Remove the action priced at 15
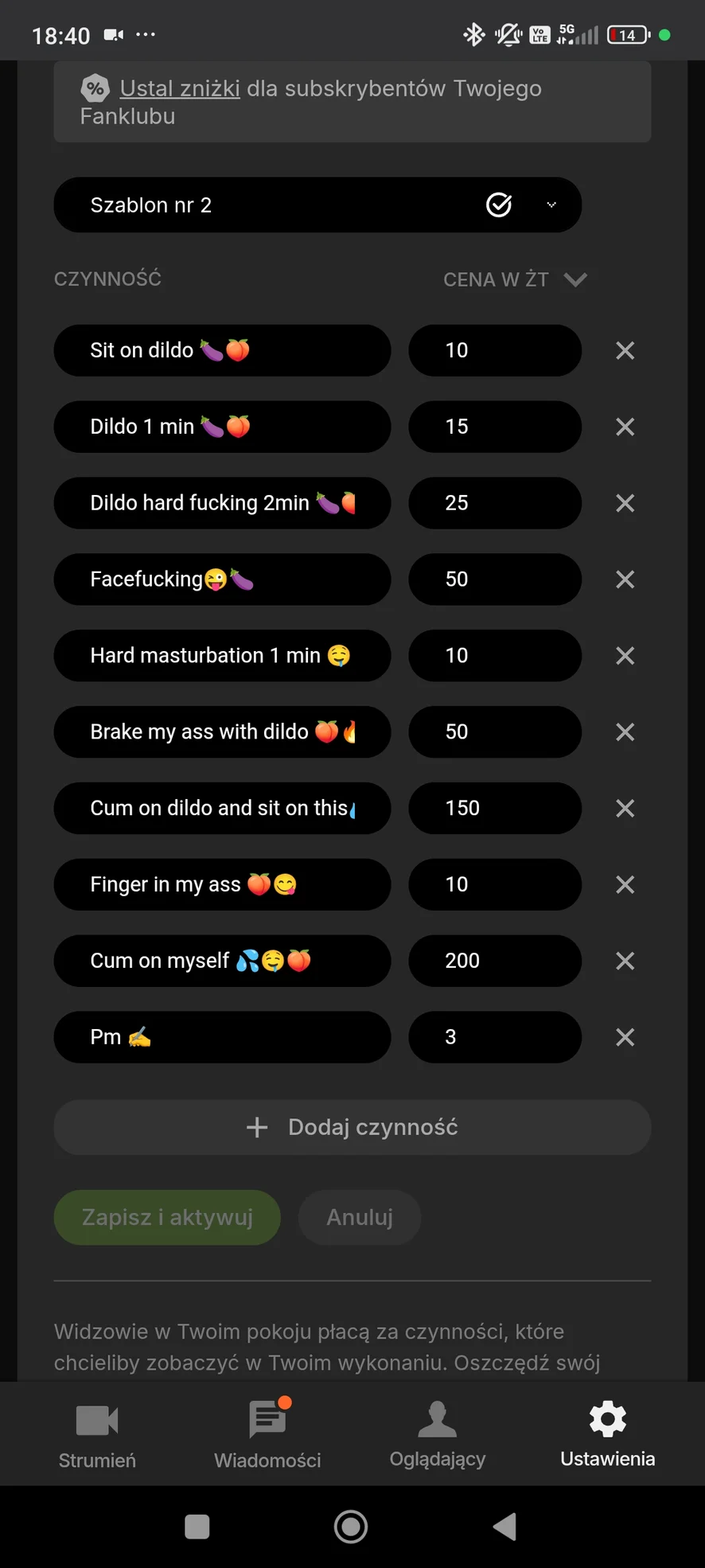The image size is (705, 1568). tap(625, 427)
